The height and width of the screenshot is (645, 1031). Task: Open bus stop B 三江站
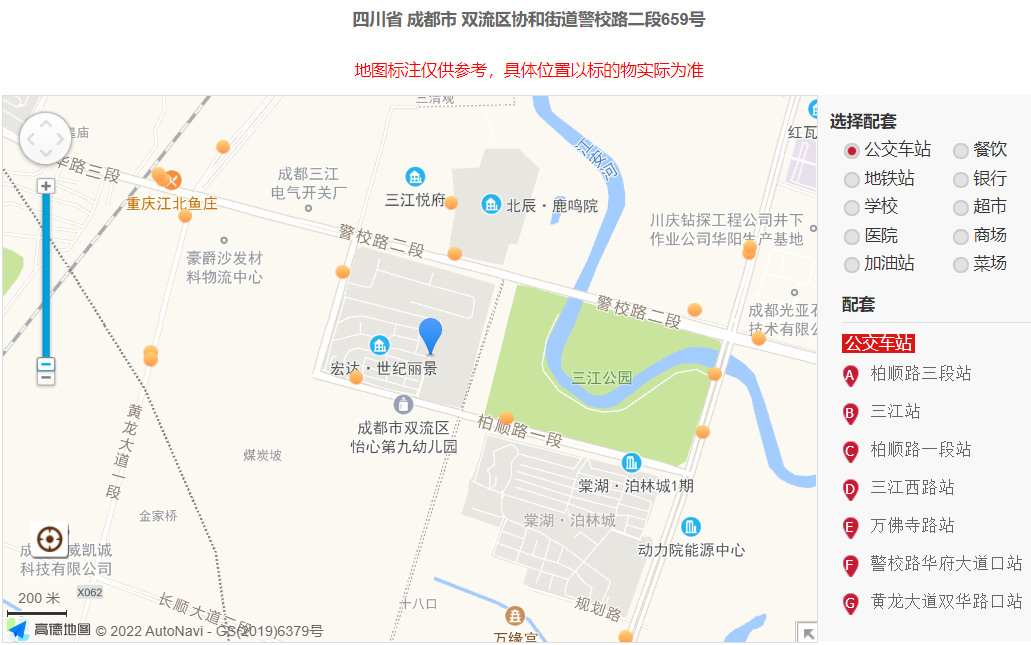[x=895, y=412]
